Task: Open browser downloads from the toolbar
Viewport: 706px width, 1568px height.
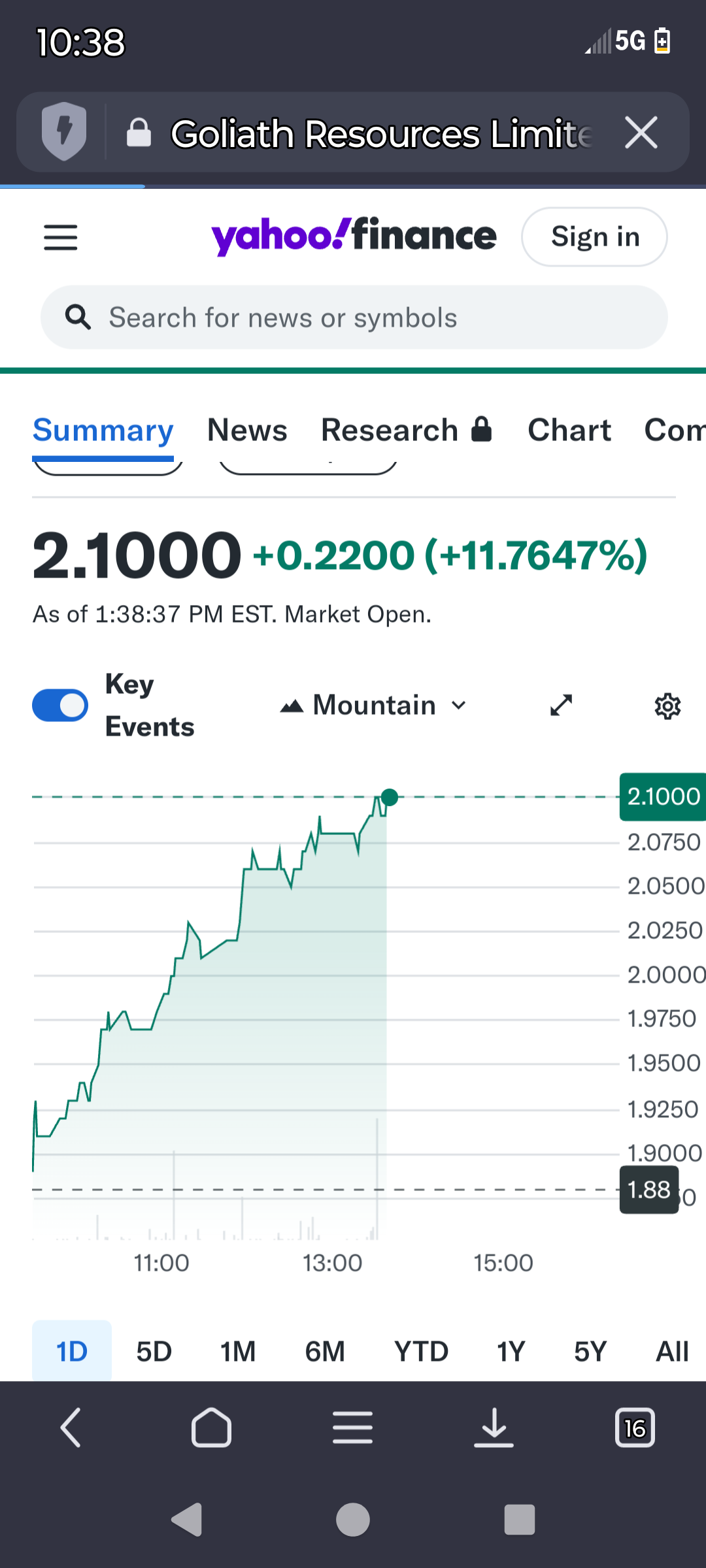Action: pos(494,1428)
